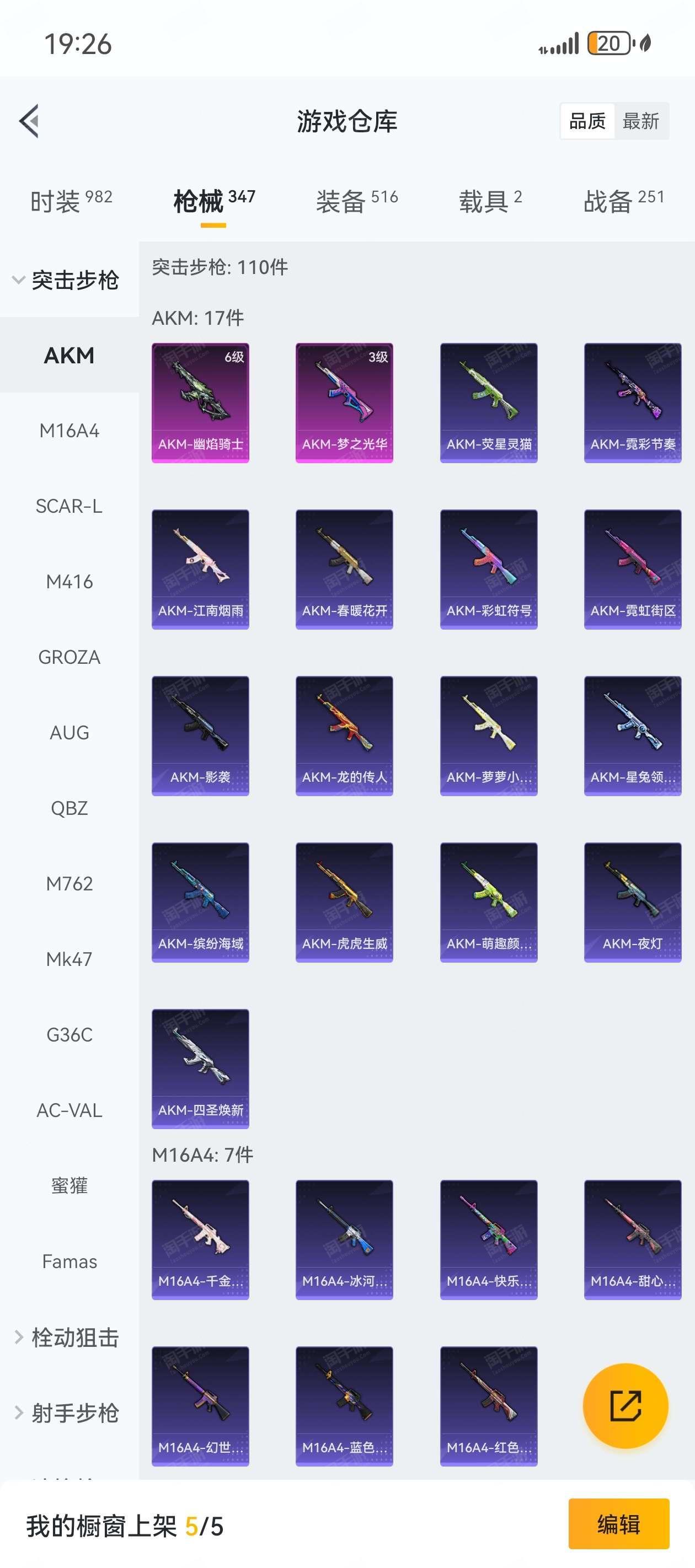The image size is (695, 1568).
Task: Collapse the 突击步枪 category
Action: pos(66,280)
